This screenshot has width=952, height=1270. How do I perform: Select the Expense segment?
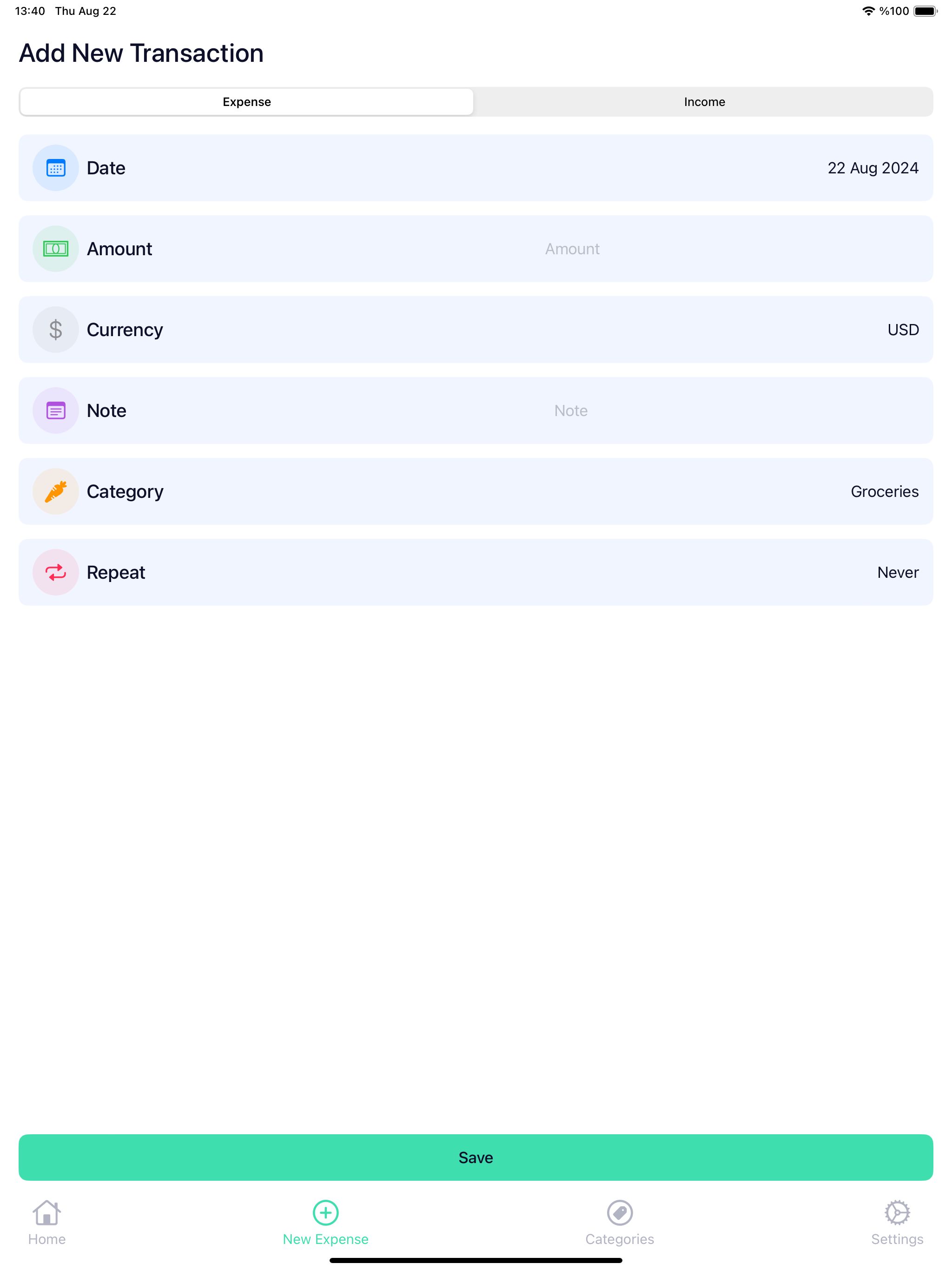coord(246,102)
